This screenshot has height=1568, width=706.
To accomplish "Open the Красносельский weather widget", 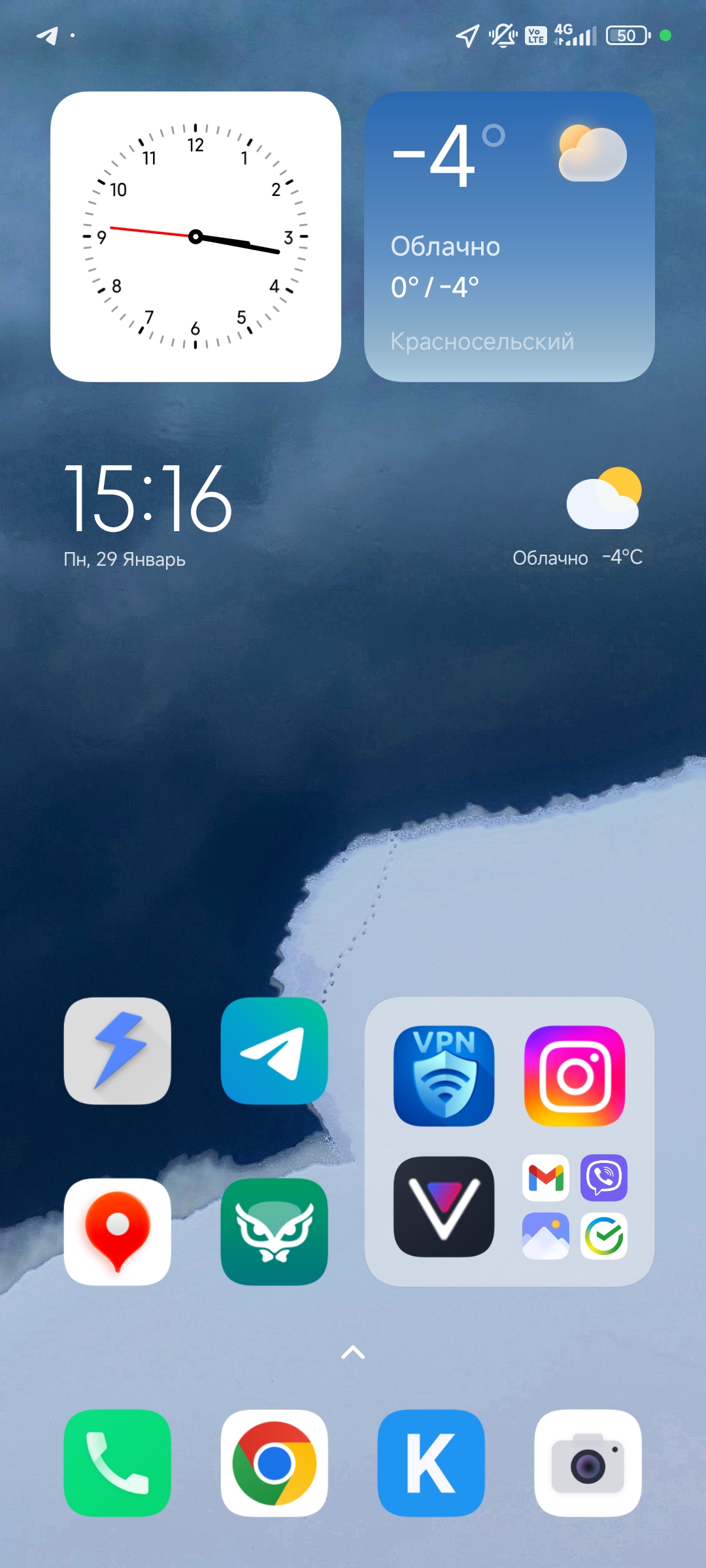I will [x=509, y=237].
